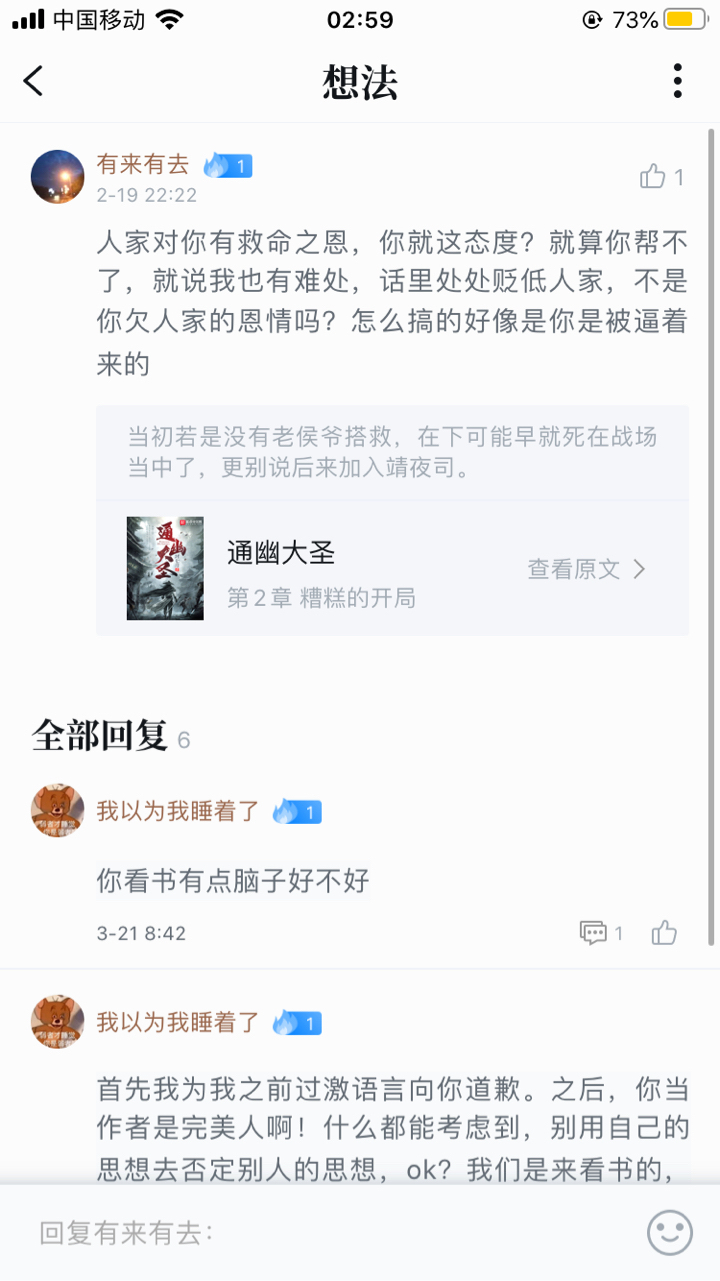Go back from the 想法 page
Viewport: 720px width, 1281px height.
[x=34, y=81]
